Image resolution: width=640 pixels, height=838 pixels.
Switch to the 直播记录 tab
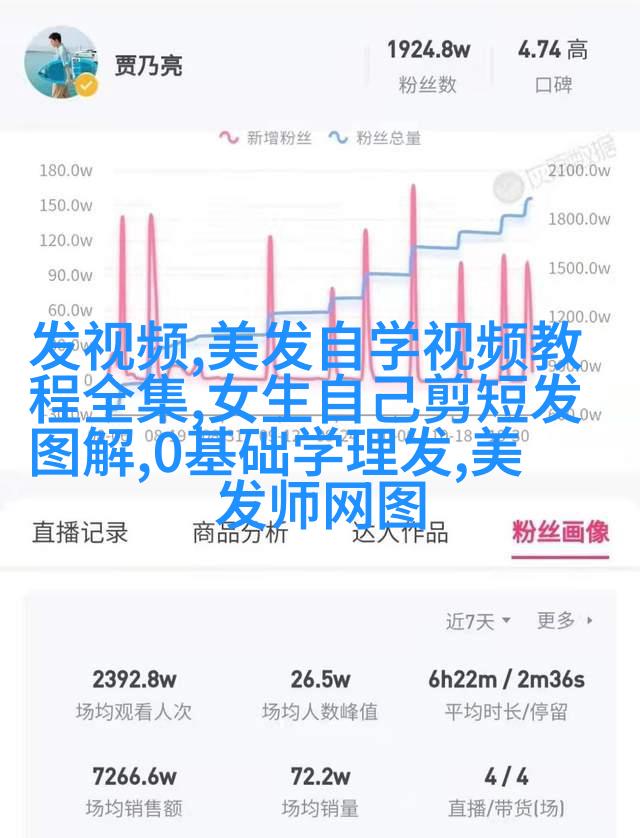(x=80, y=532)
